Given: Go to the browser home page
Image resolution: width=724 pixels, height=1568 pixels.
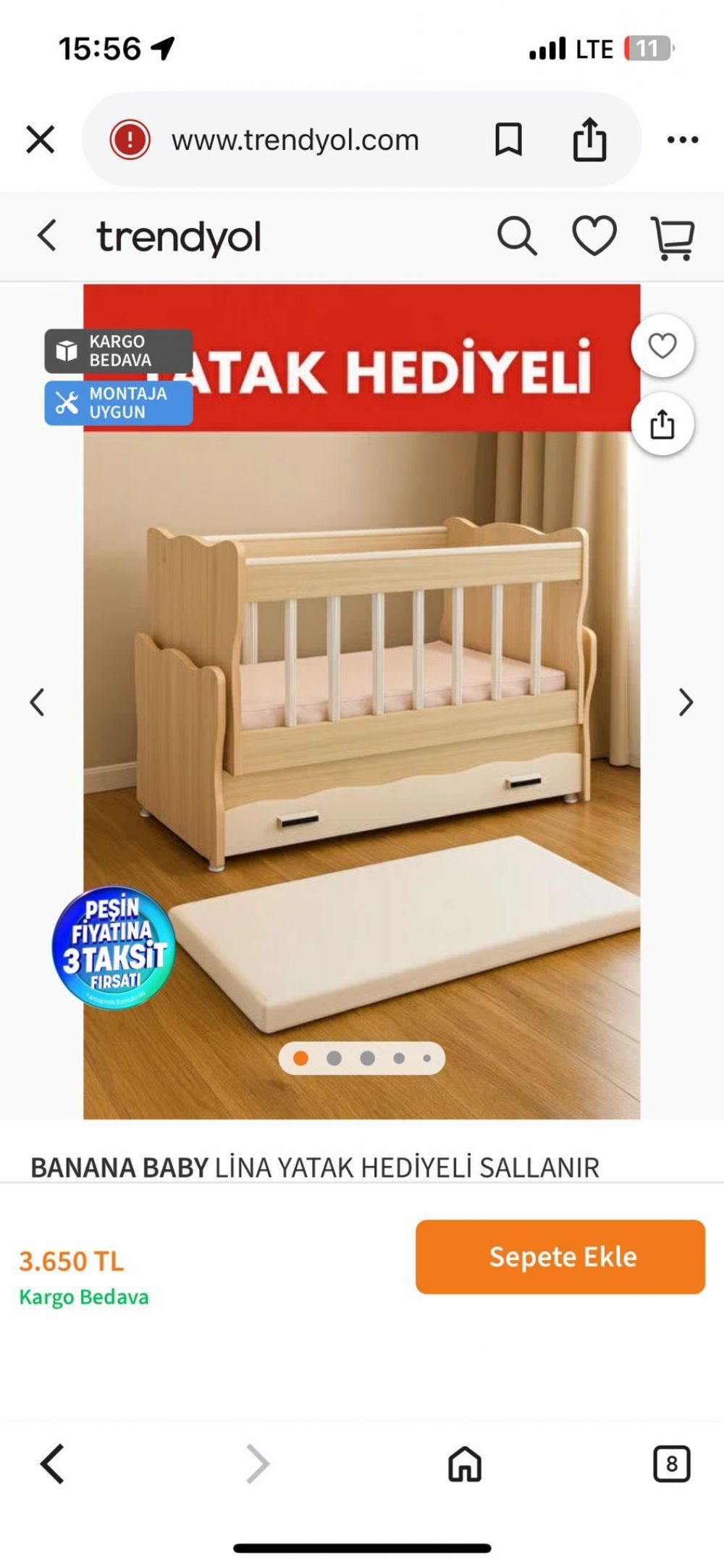Looking at the screenshot, I should [x=465, y=1464].
